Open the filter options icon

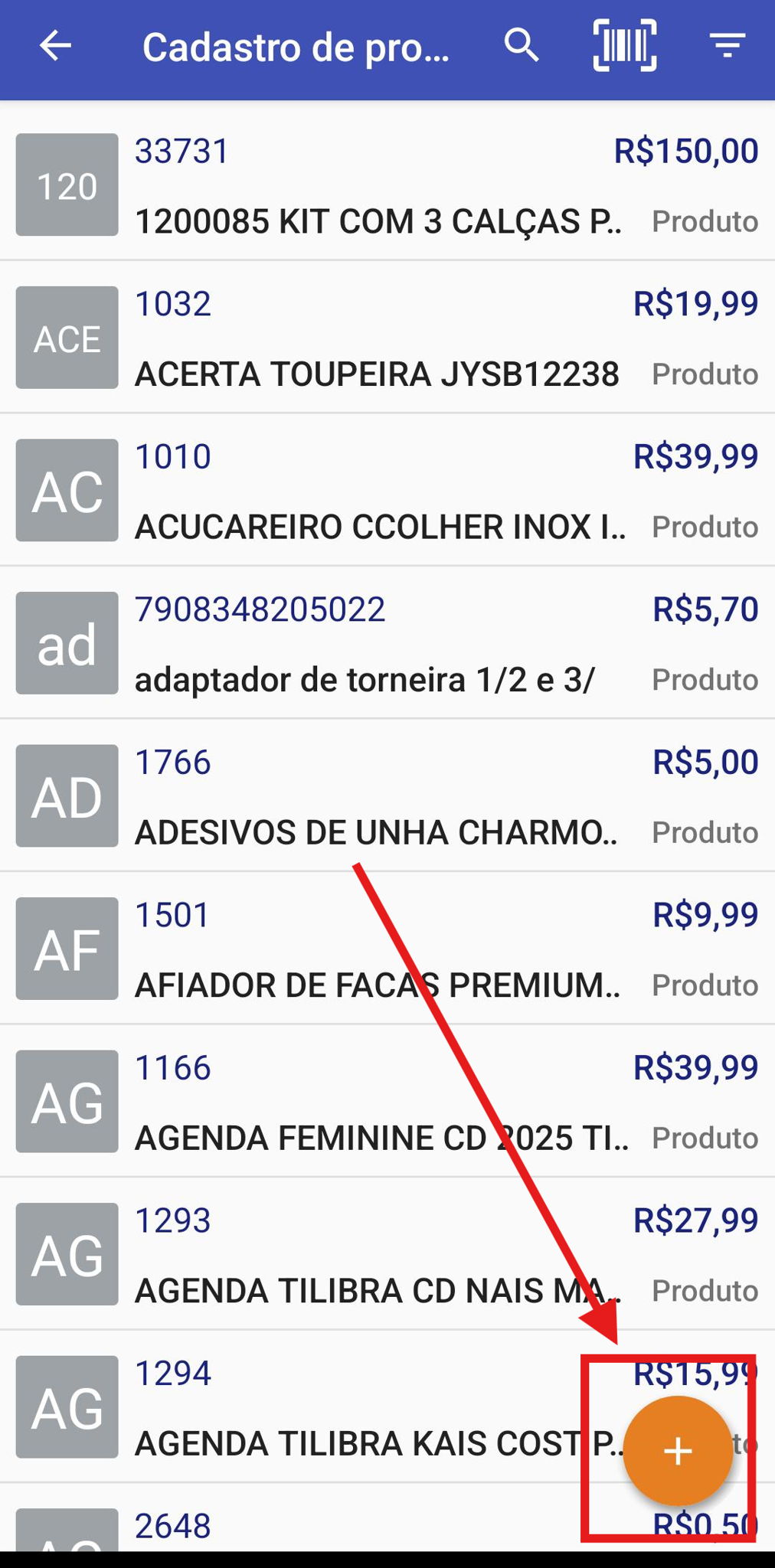[727, 46]
